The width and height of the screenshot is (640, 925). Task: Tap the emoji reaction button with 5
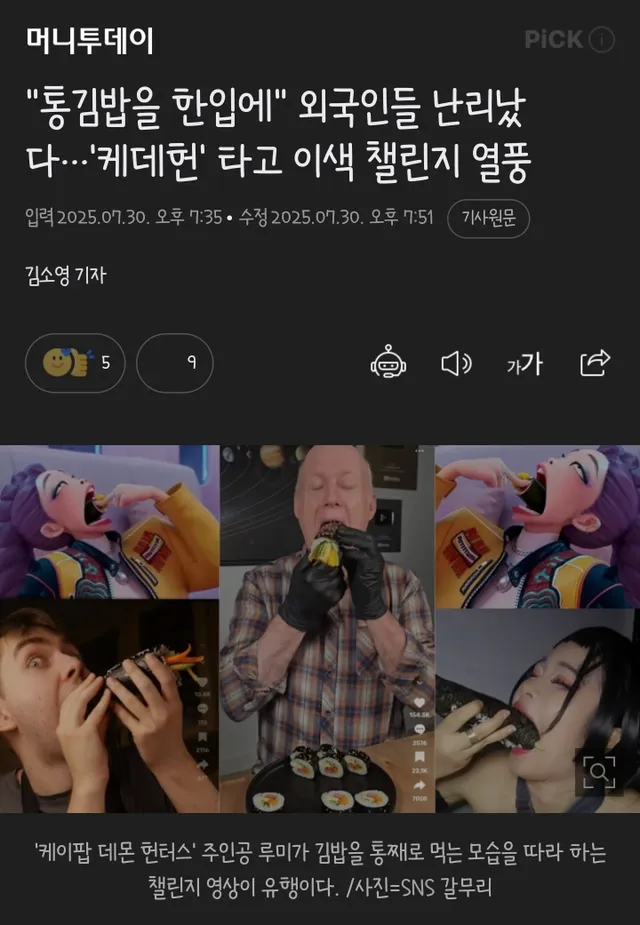point(75,363)
